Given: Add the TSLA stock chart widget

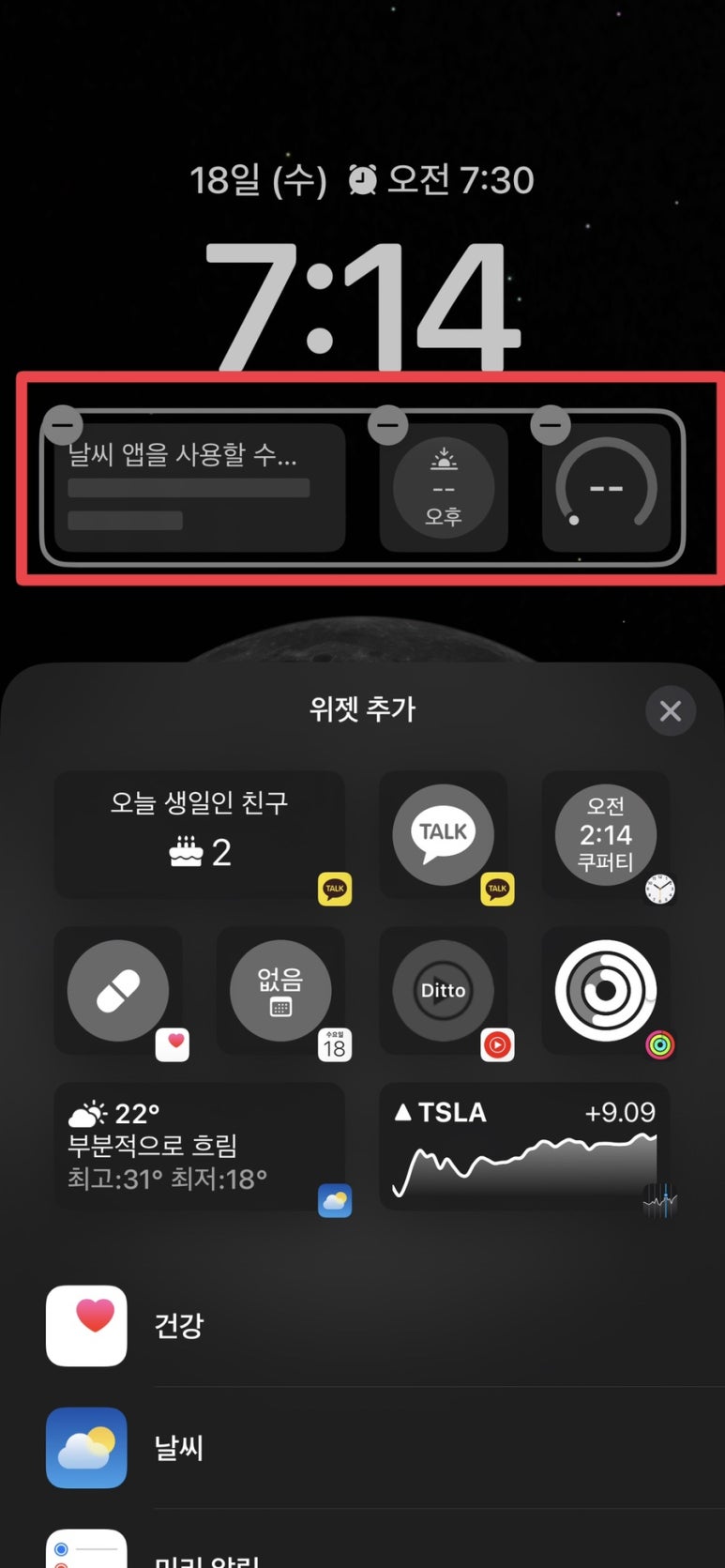Looking at the screenshot, I should point(524,1146).
